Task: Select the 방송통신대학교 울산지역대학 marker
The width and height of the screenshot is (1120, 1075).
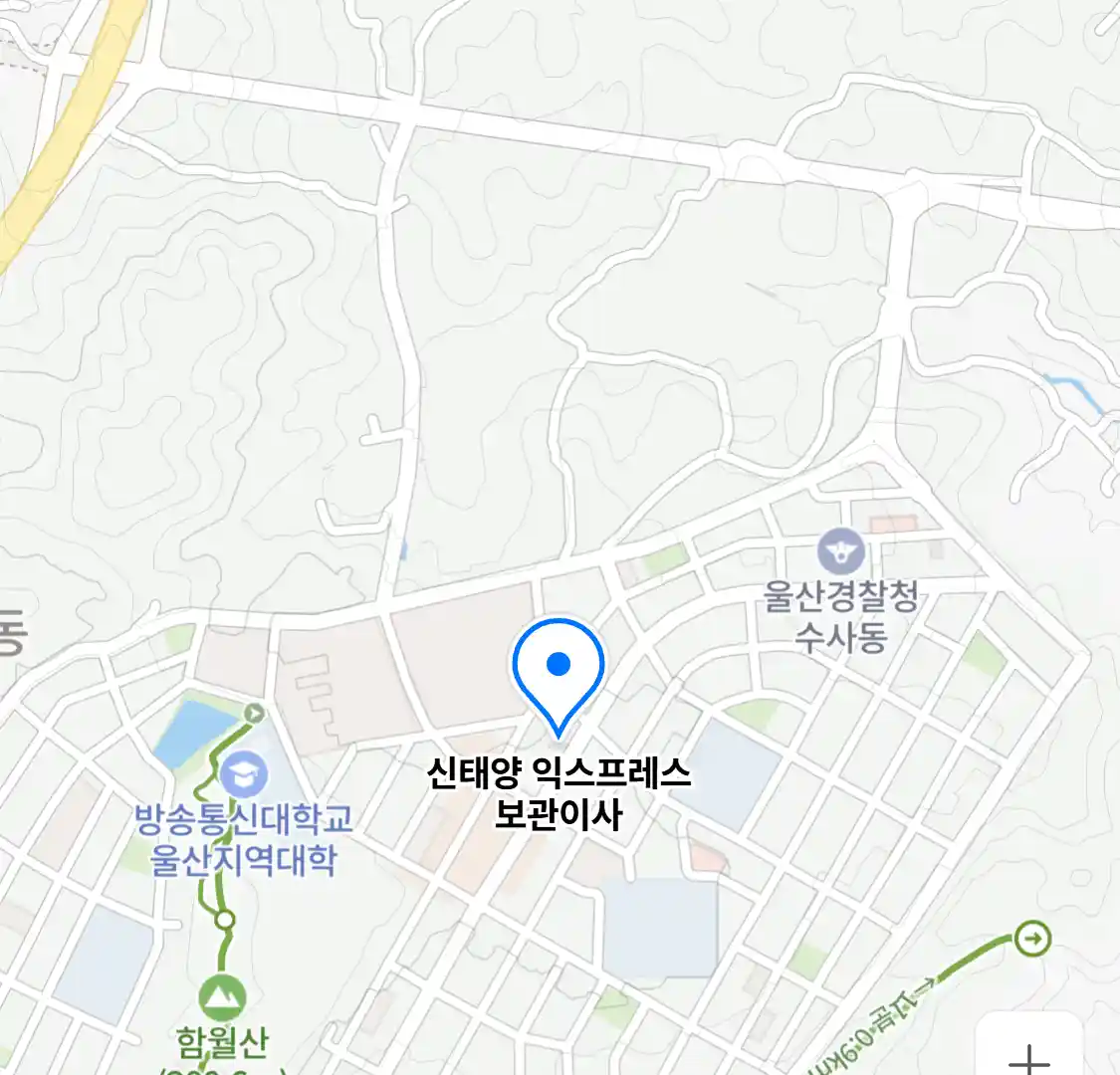Action: tap(244, 774)
